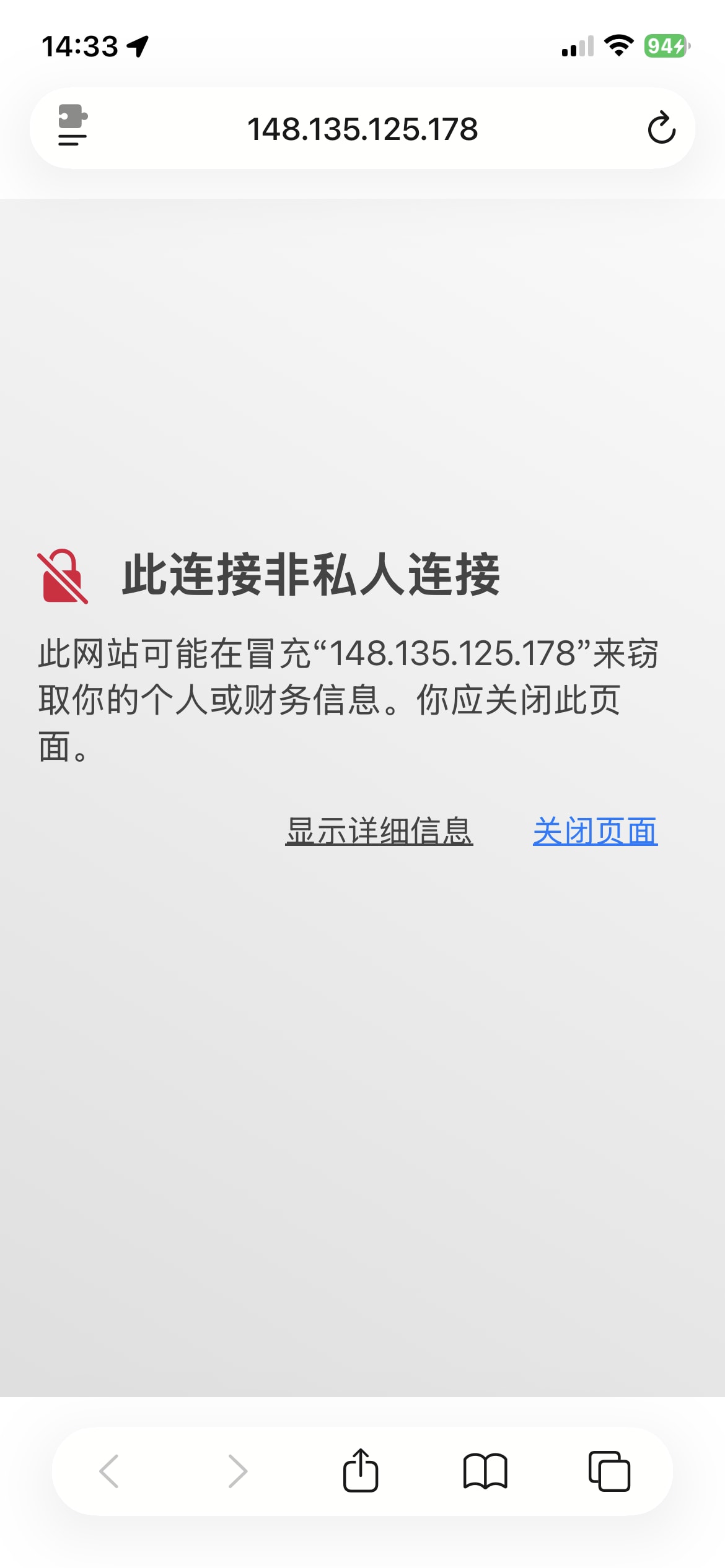
Task: Open the 显示详细信息 link
Action: (x=379, y=831)
